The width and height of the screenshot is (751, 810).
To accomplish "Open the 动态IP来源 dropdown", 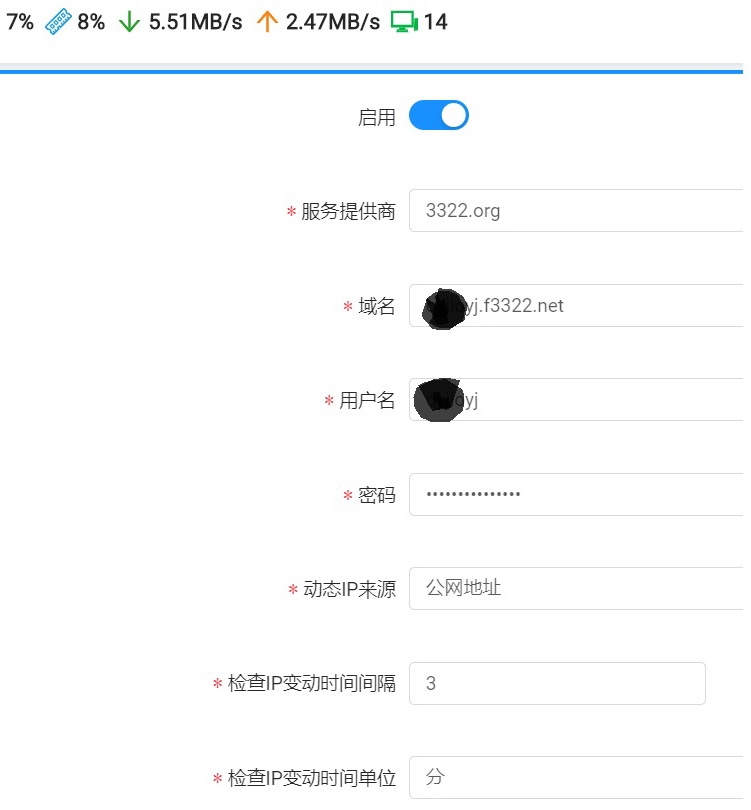I will point(575,588).
